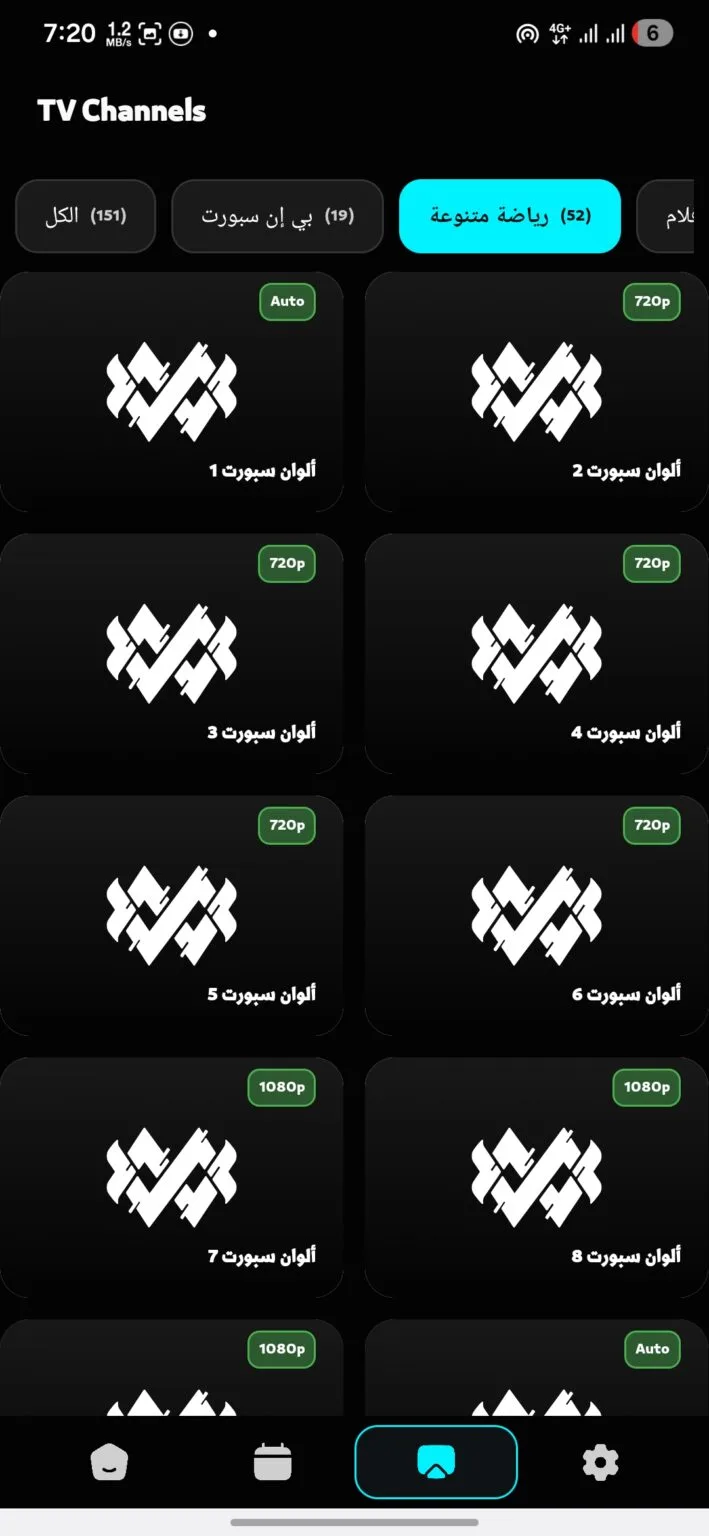Viewport: 709px width, 1536px height.
Task: Open the 1080p channel ألوان سبورت 8
Action: [x=536, y=1178]
